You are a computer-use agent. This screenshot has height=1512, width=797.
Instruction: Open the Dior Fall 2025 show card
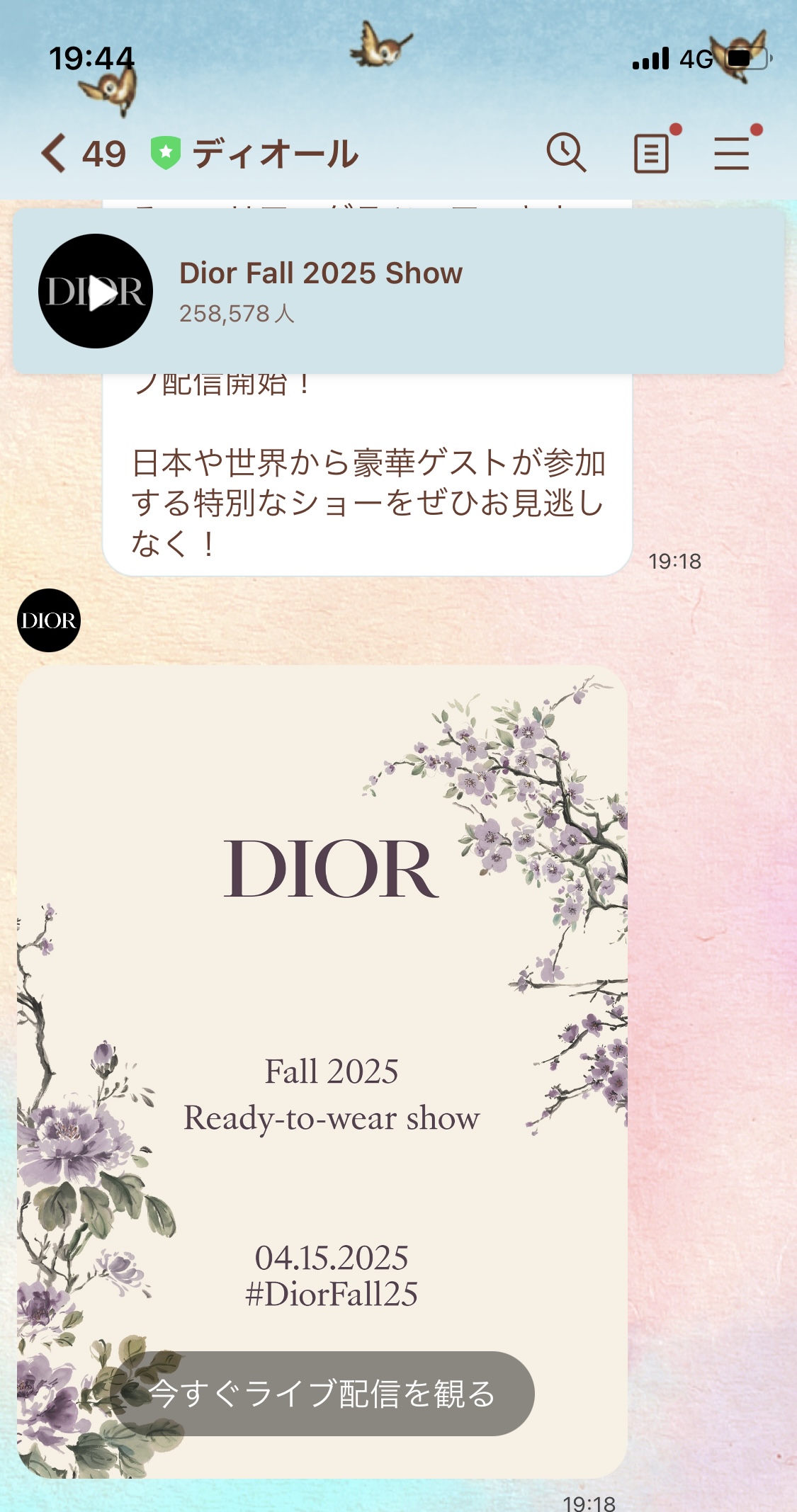coord(322,1071)
